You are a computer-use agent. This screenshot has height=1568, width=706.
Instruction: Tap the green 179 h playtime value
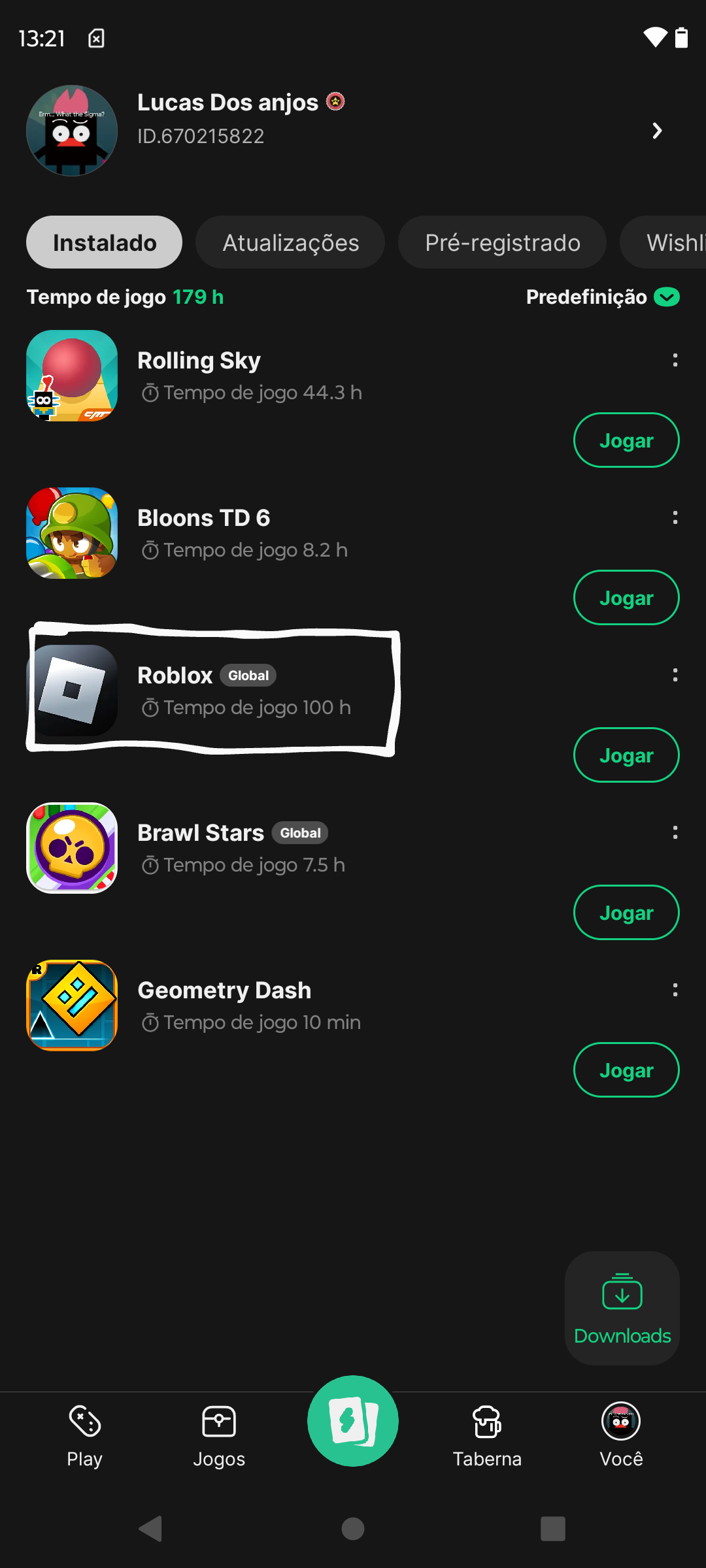pyautogui.click(x=198, y=297)
